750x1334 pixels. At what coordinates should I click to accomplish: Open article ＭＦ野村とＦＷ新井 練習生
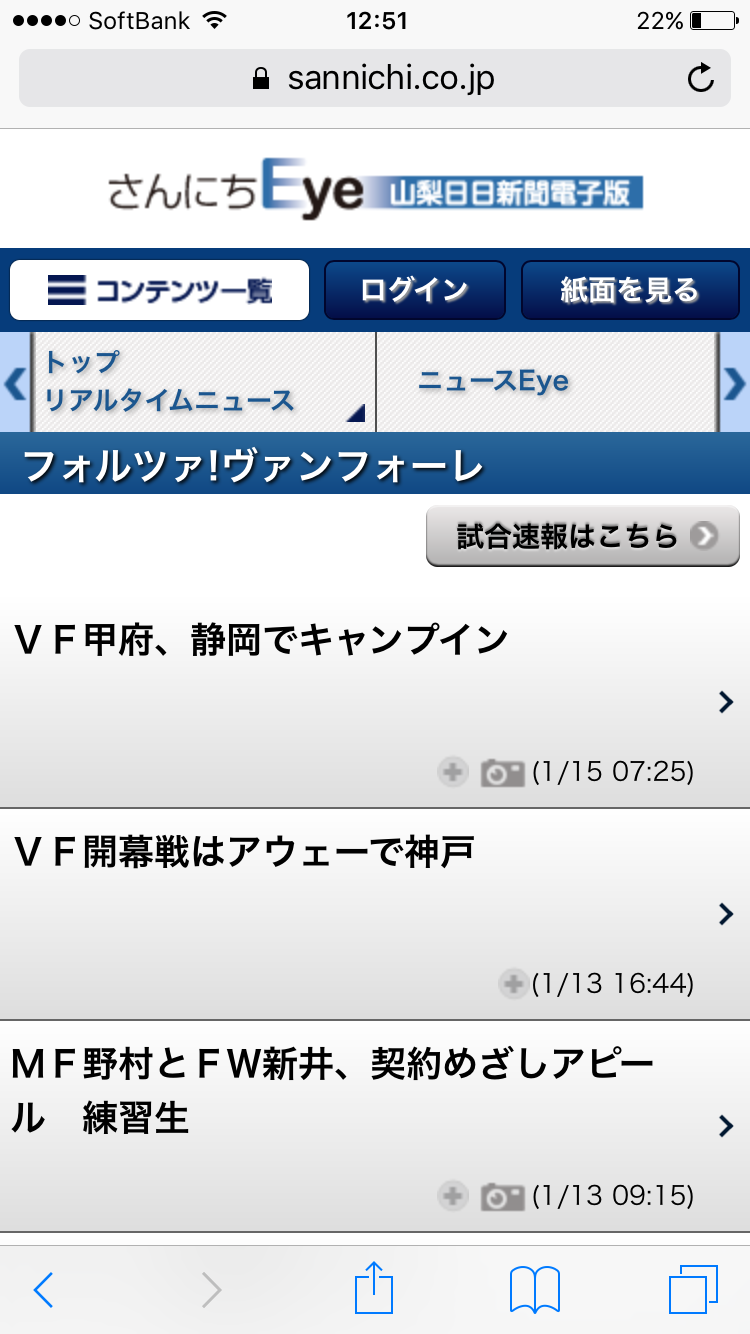pos(375,1126)
